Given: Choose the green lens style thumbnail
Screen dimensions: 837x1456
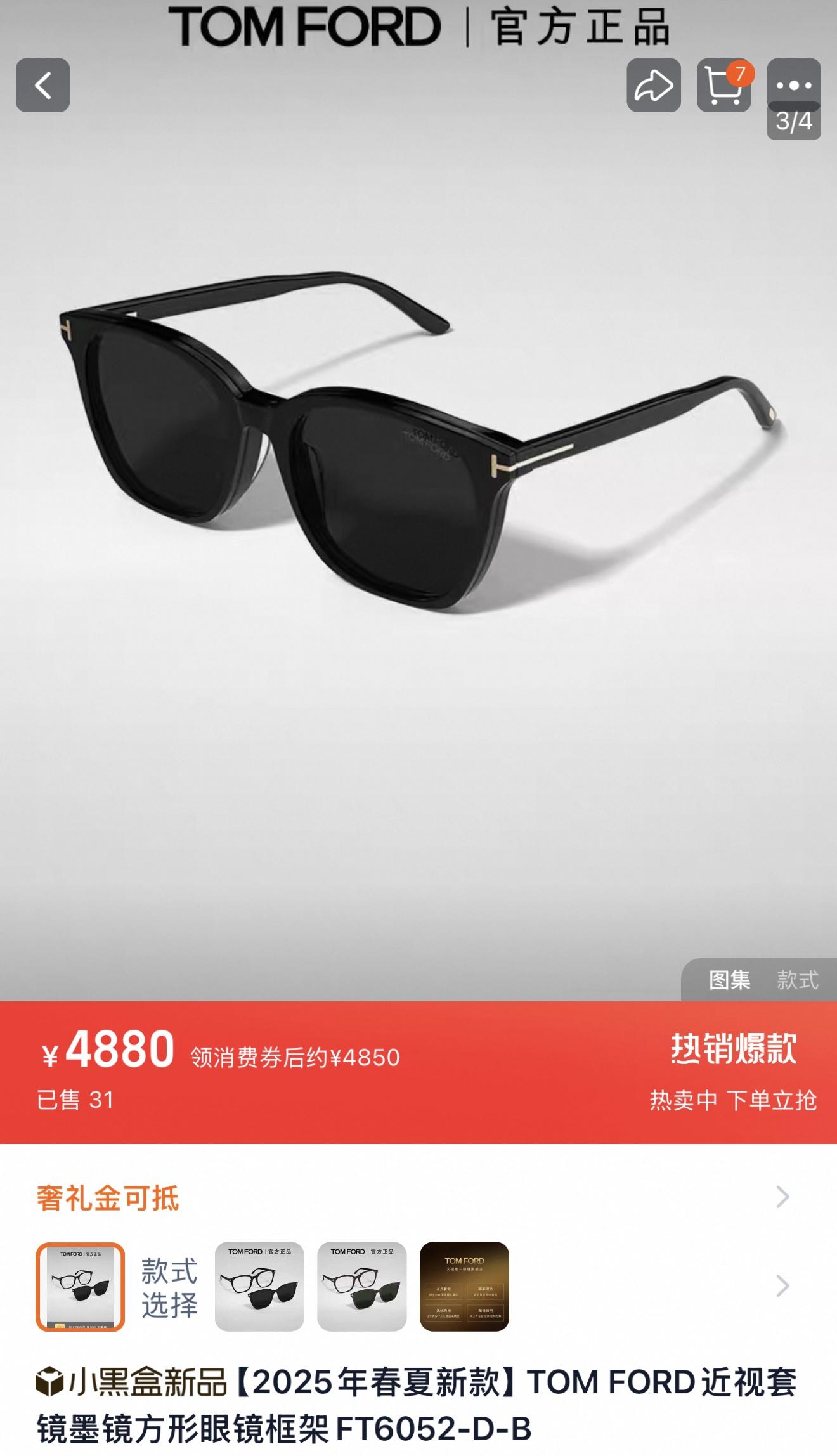Looking at the screenshot, I should pyautogui.click(x=361, y=1286).
